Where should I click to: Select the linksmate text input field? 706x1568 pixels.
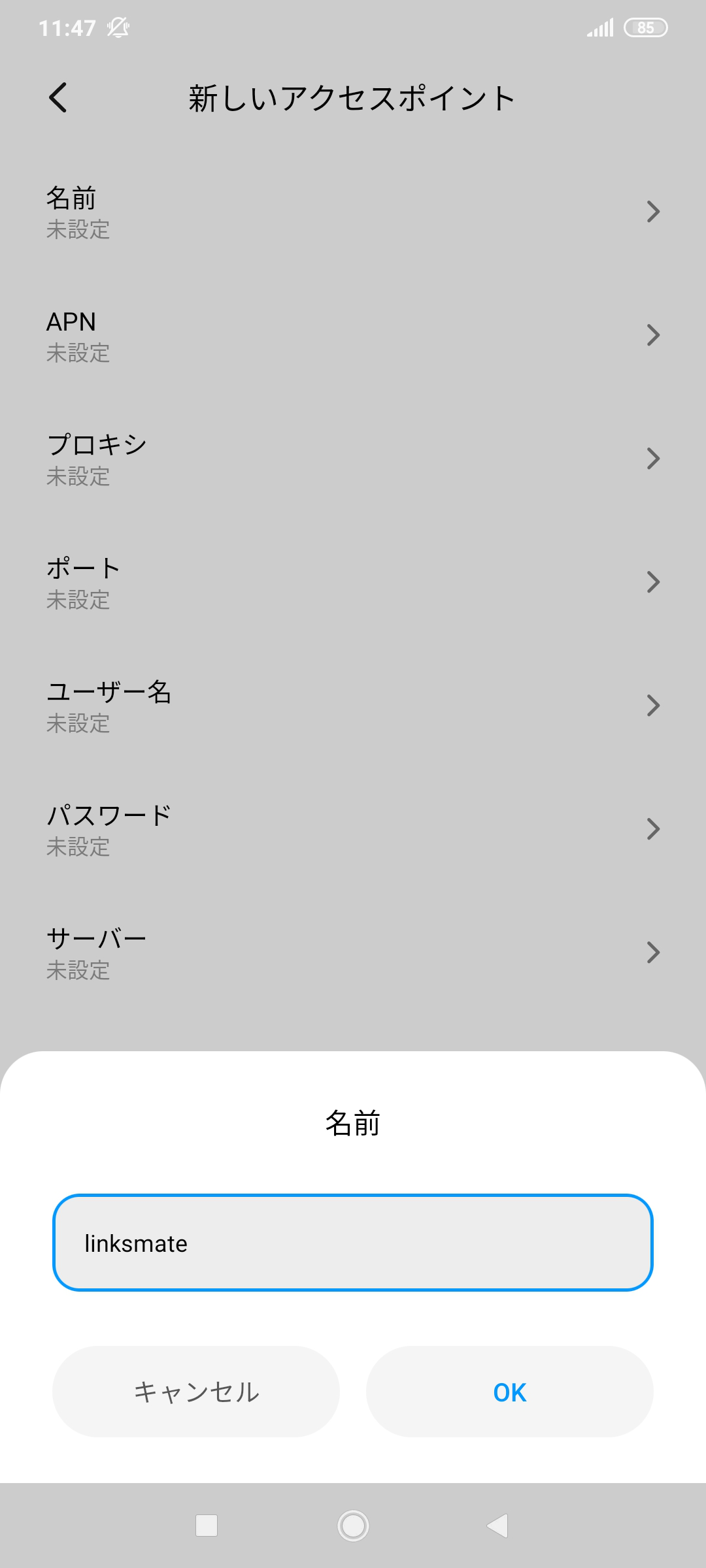[353, 1243]
